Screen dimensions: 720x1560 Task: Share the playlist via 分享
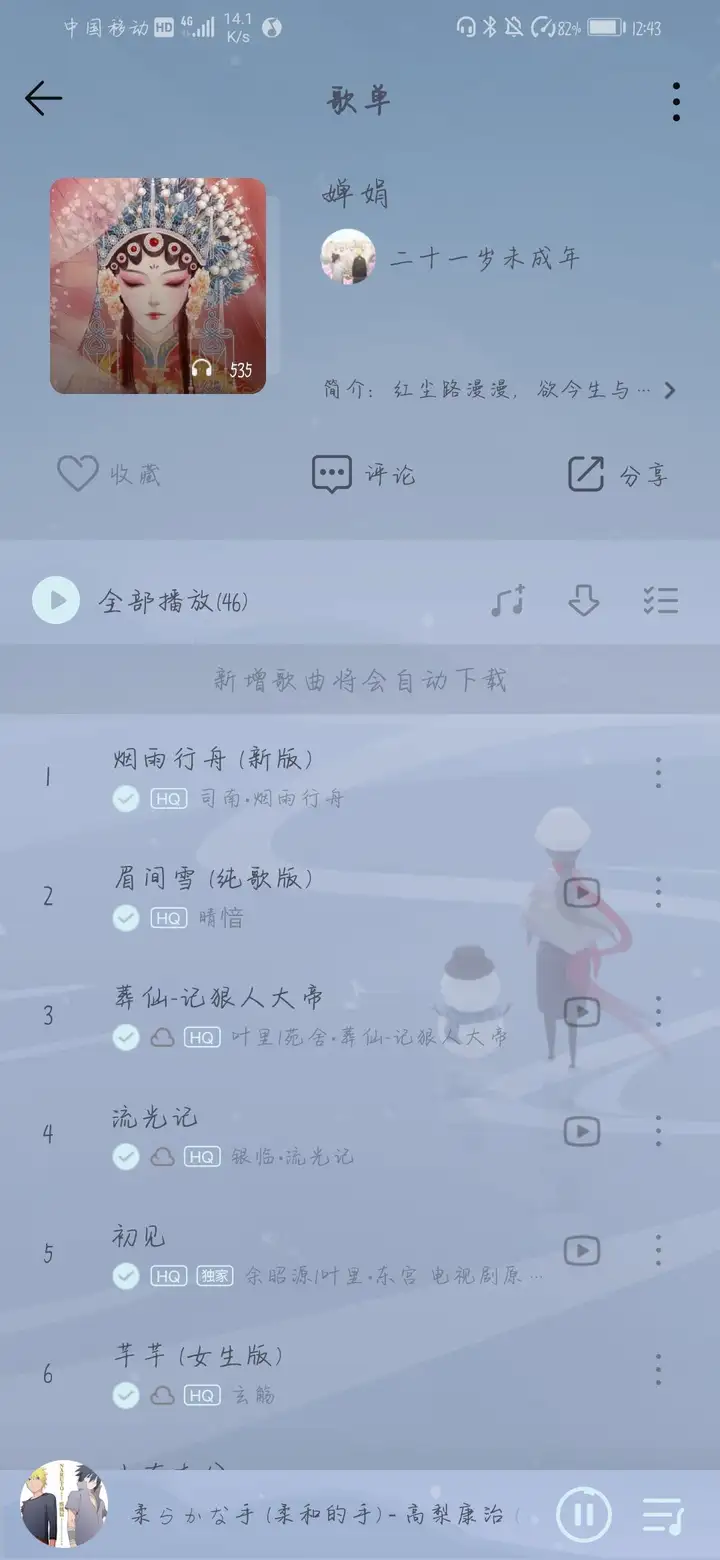coord(618,474)
